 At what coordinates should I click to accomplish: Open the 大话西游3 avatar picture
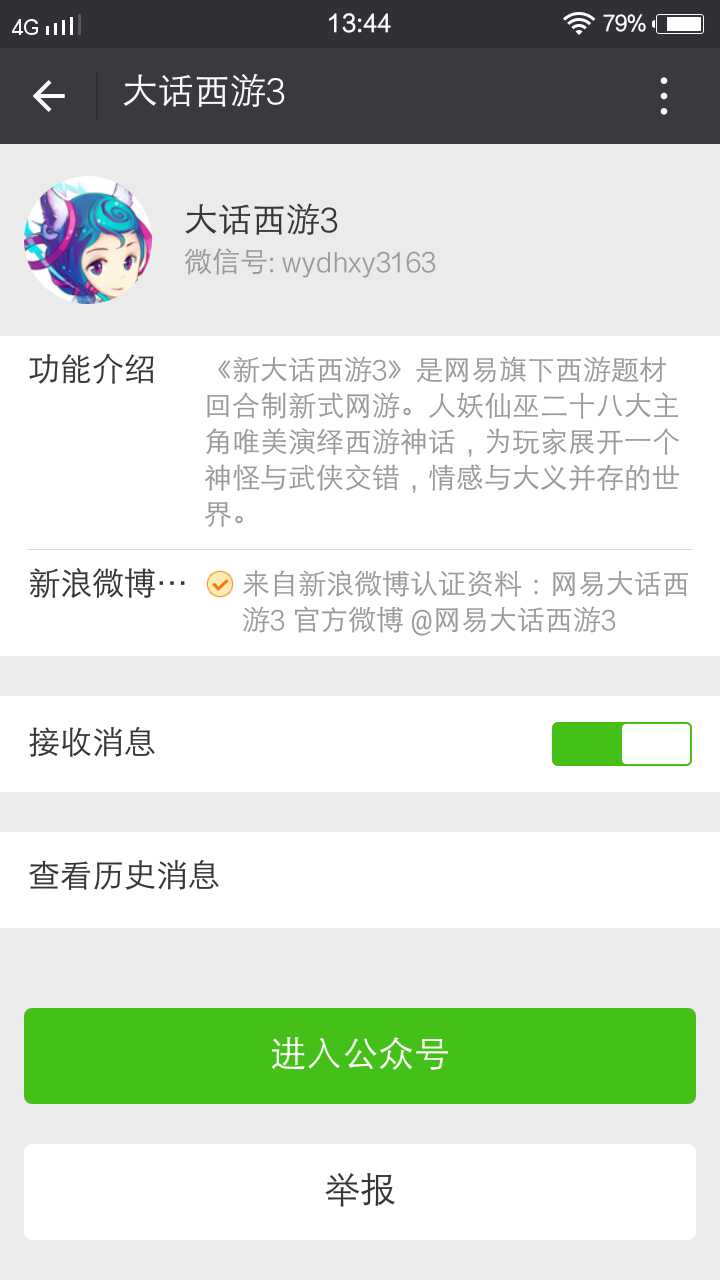88,240
